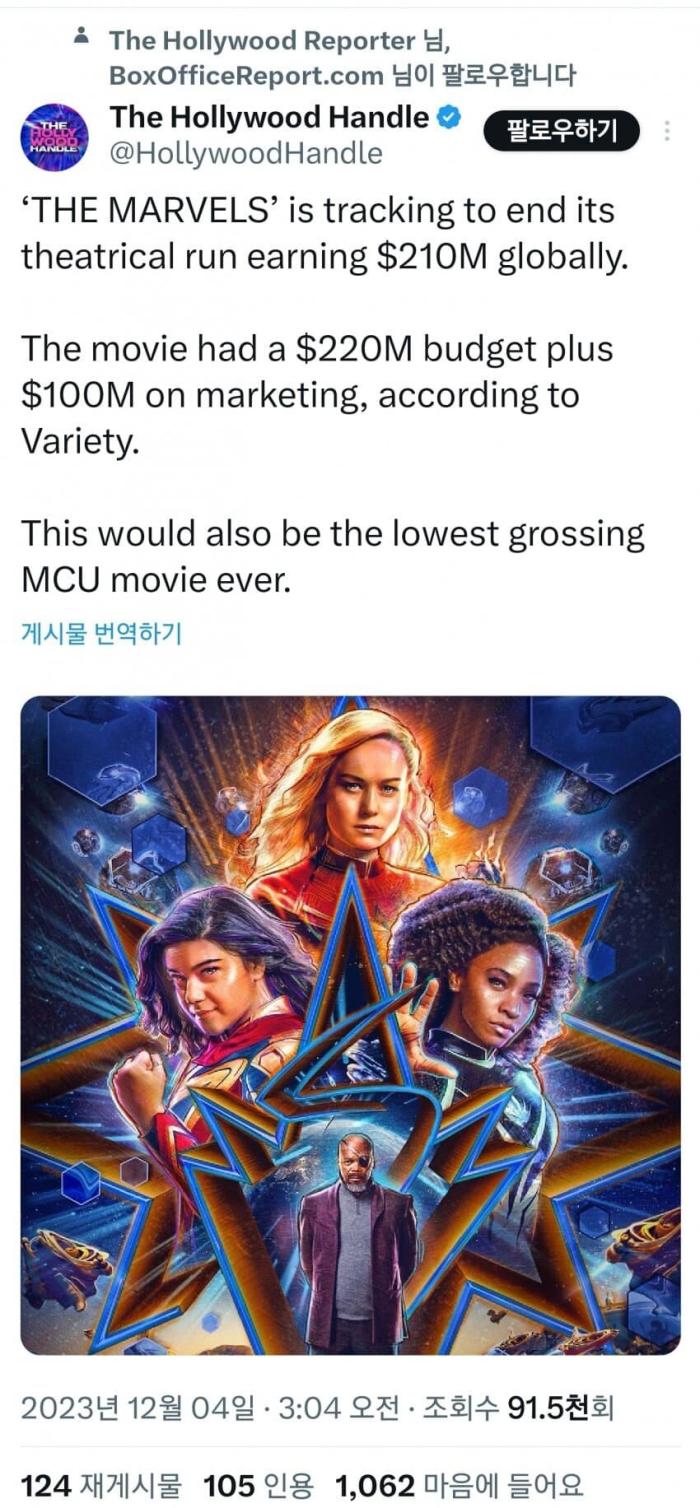
Task: View the 1,062 마음에 들어요 likes list
Action: (x=458, y=1484)
